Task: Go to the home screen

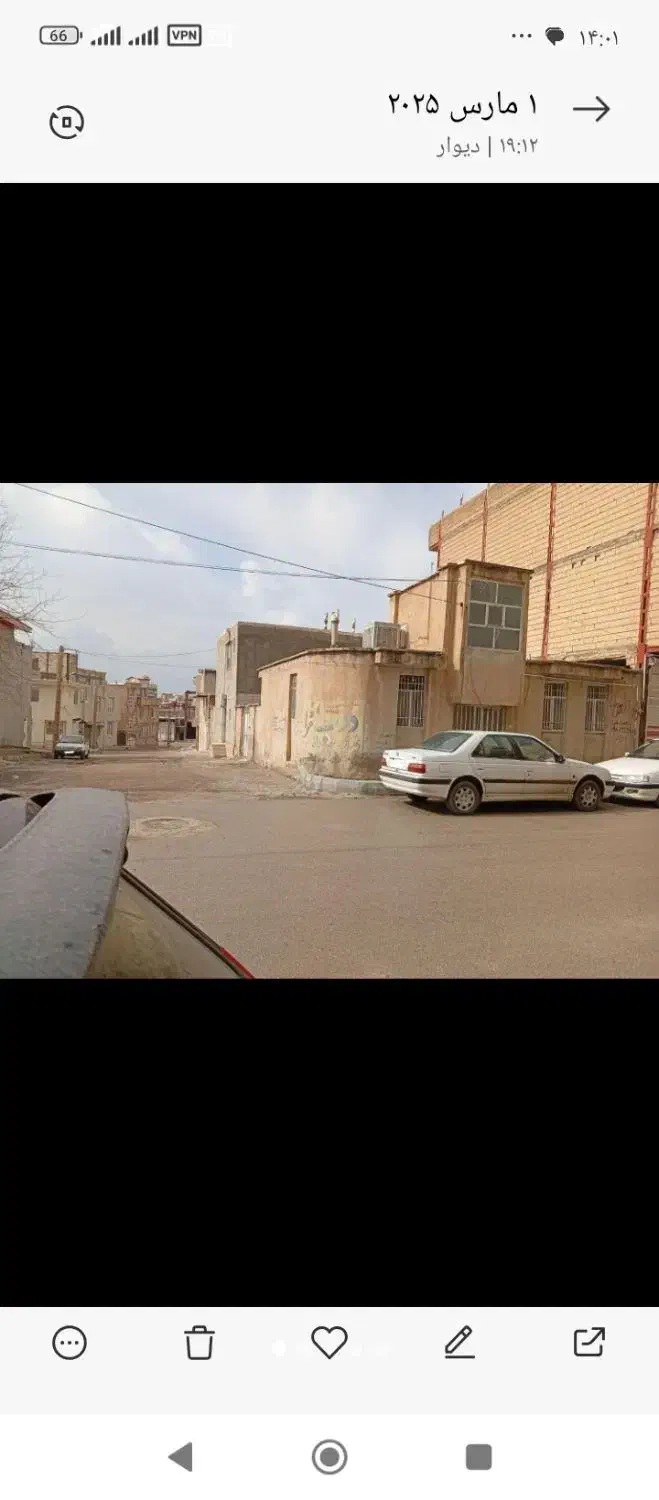Action: coord(329,1457)
